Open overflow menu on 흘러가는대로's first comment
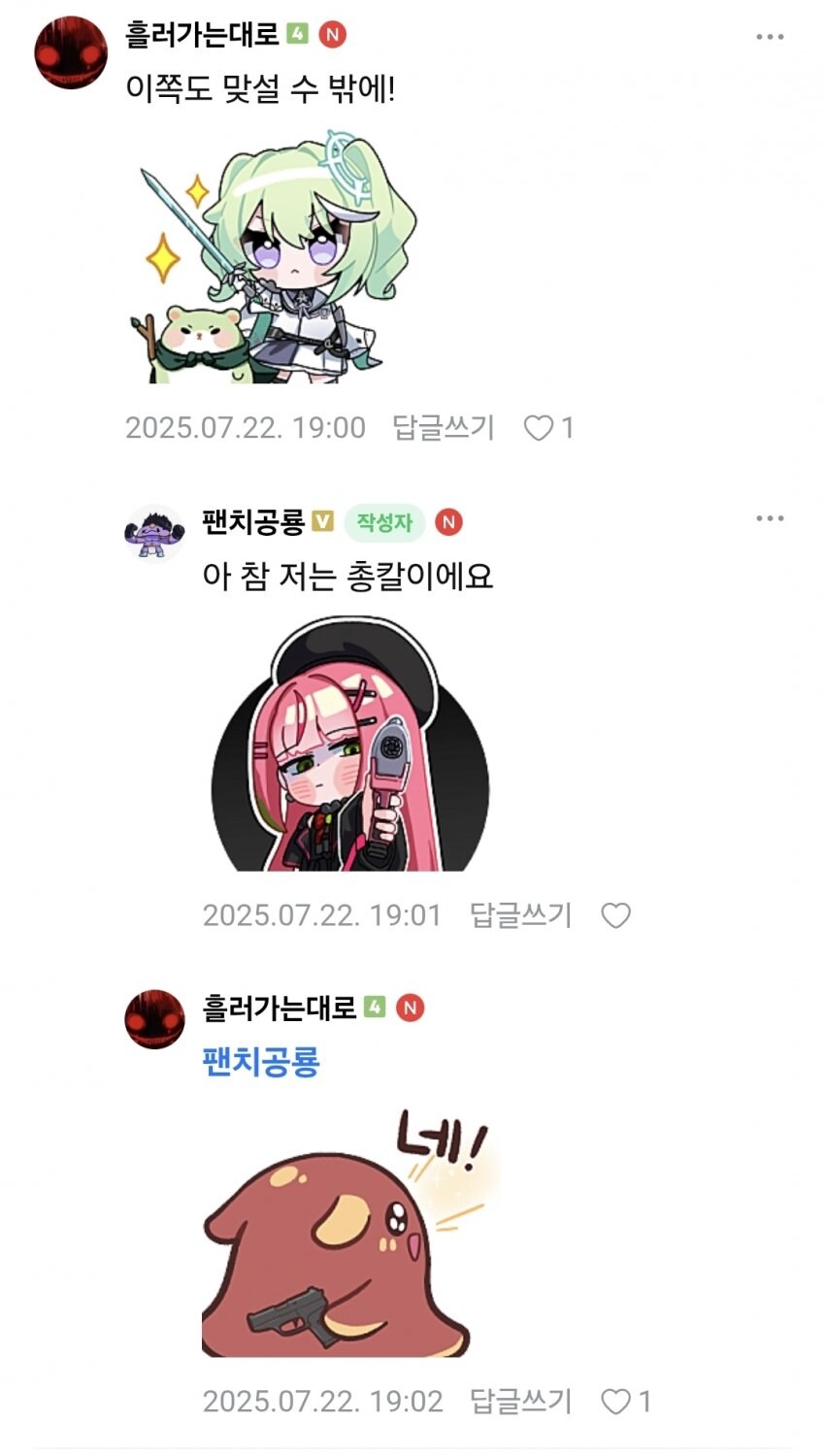Viewport: 825px width, 1456px height. [x=770, y=37]
